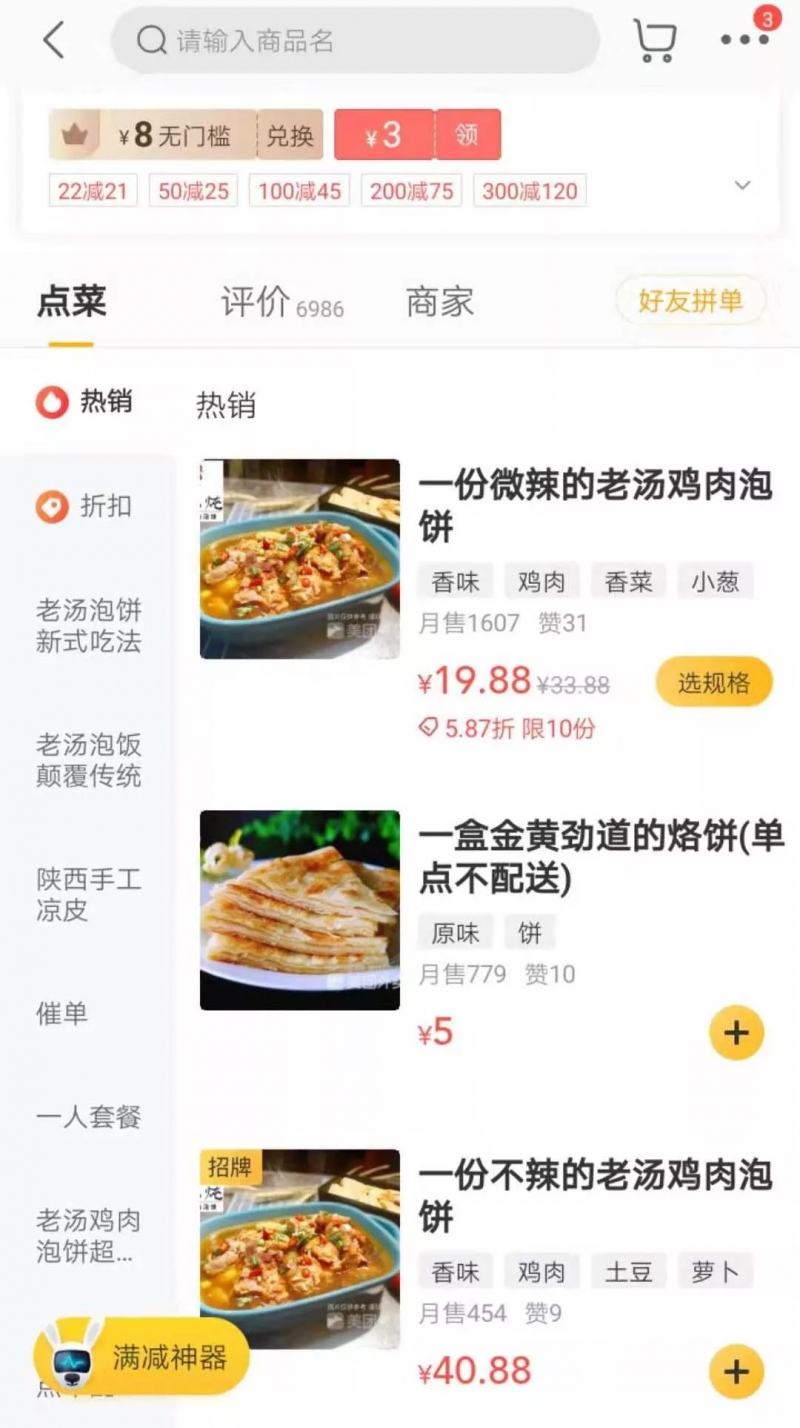
Task: Select the 老汤泡饭颠覆传统 category
Action: [x=89, y=760]
